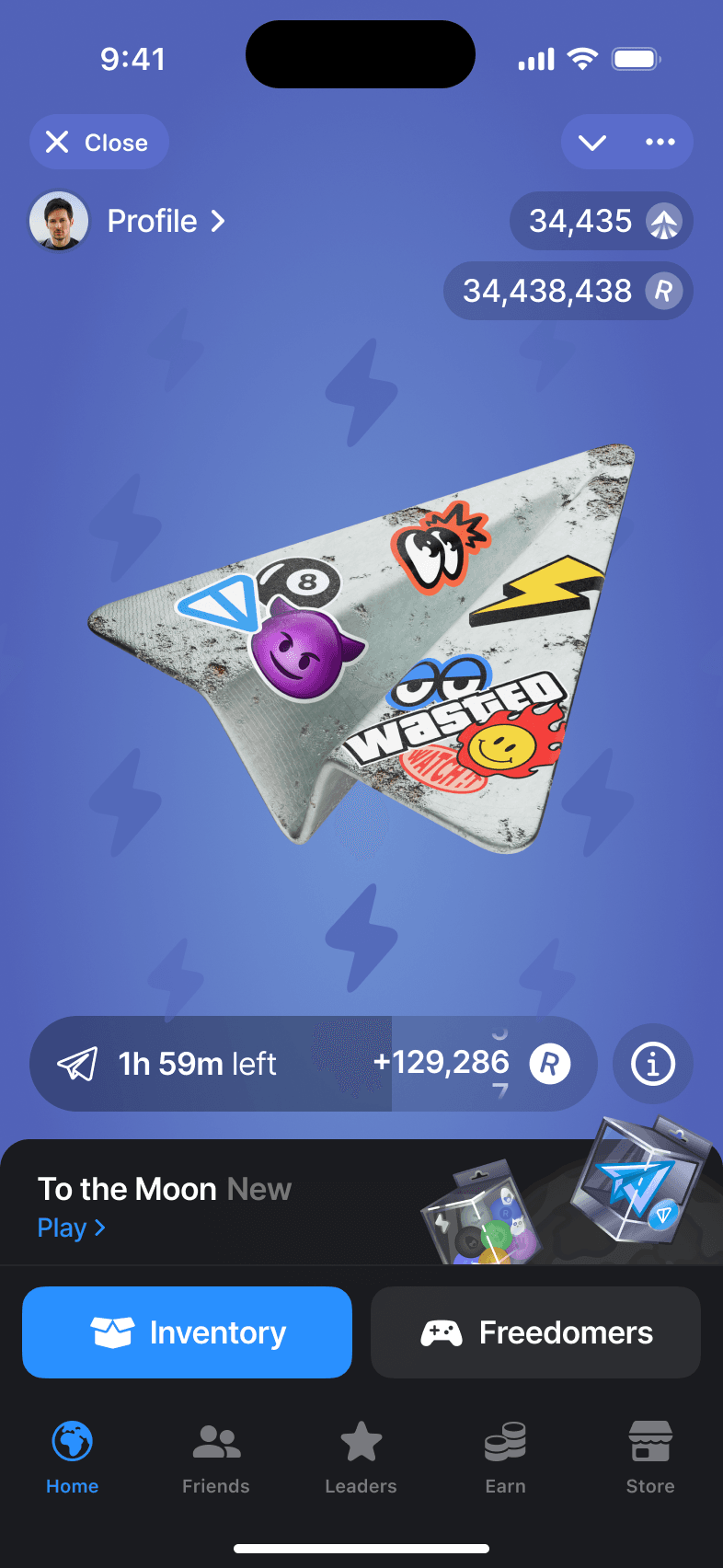The image size is (723, 1568).
Task: View the 34,438,438 R coin balance
Action: tap(568, 292)
